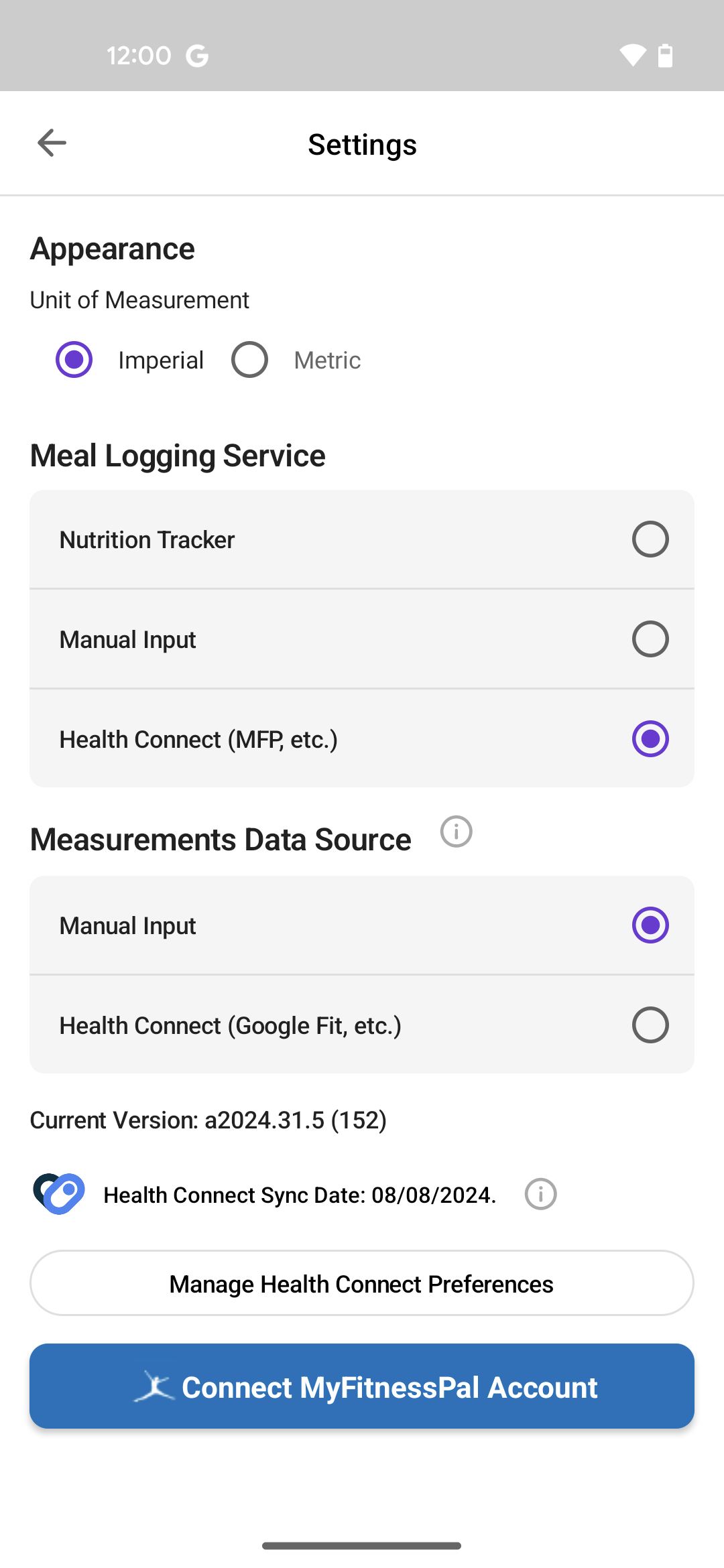Tap the info icon beside Measurements Data Source
Image resolution: width=724 pixels, height=1568 pixels.
tap(456, 832)
